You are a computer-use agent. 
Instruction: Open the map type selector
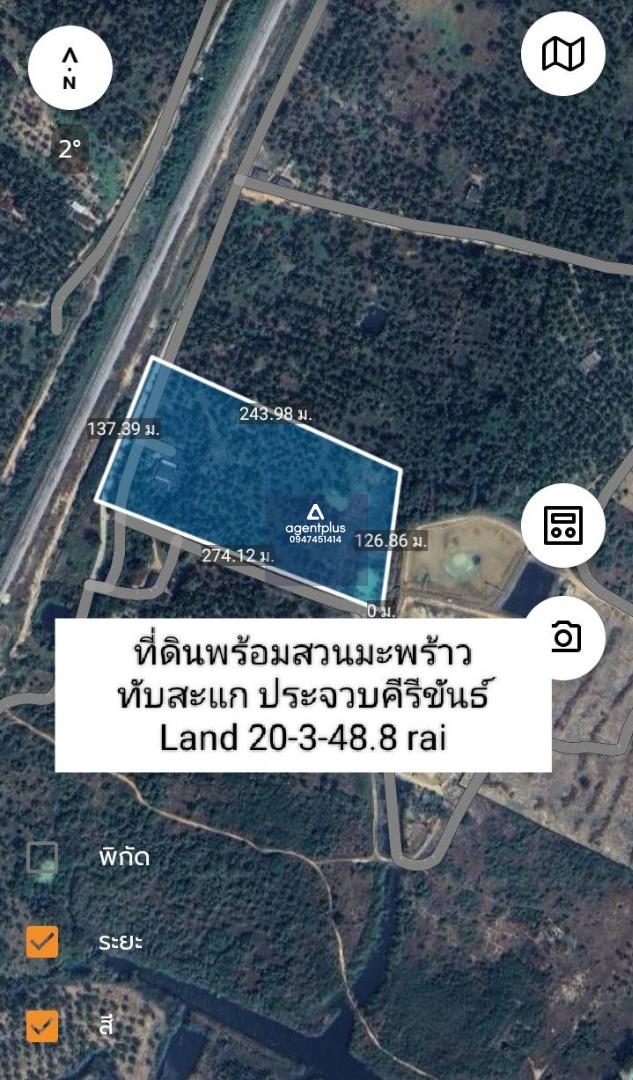563,54
